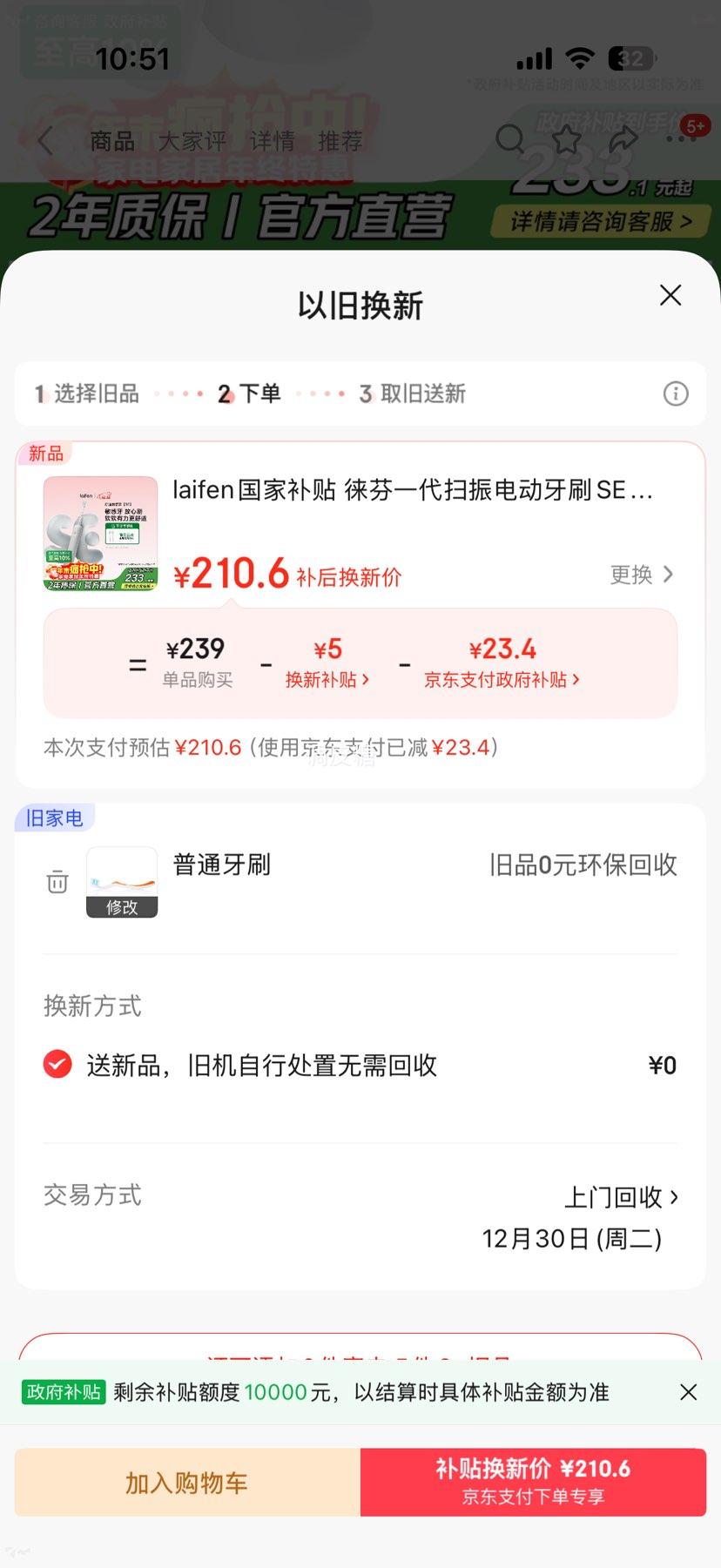The height and width of the screenshot is (1568, 721).
Task: Open the share icon in the header
Action: coord(624,139)
